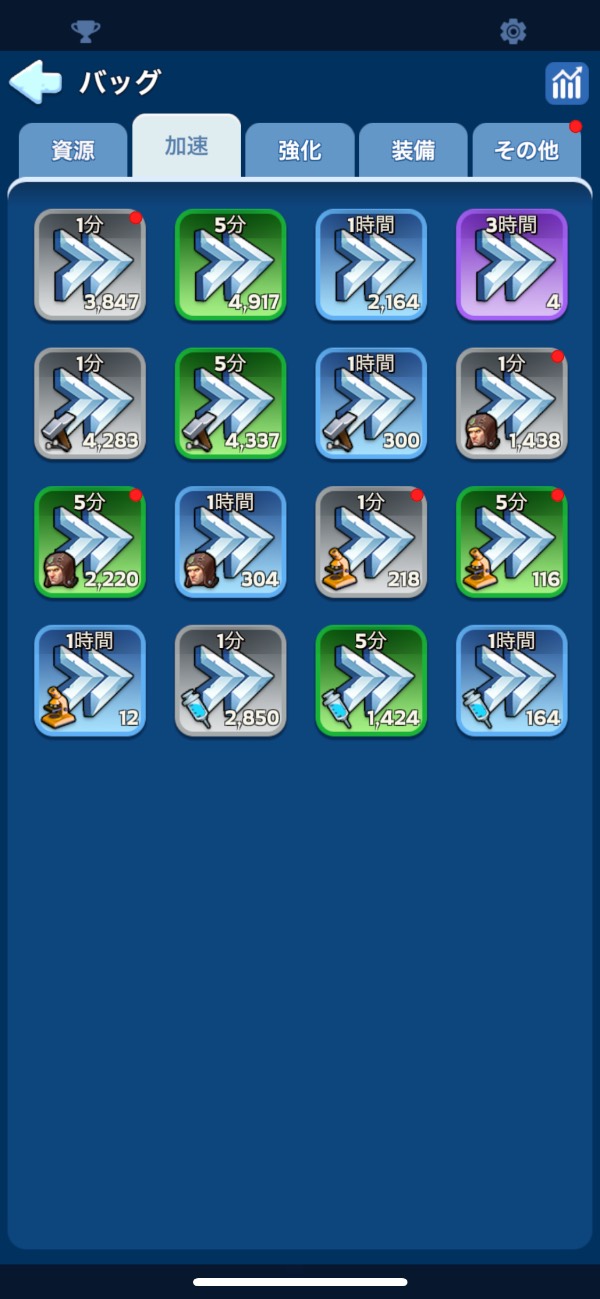Viewport: 600px width, 1299px height.
Task: Open the その他 tab
Action: pos(527,151)
